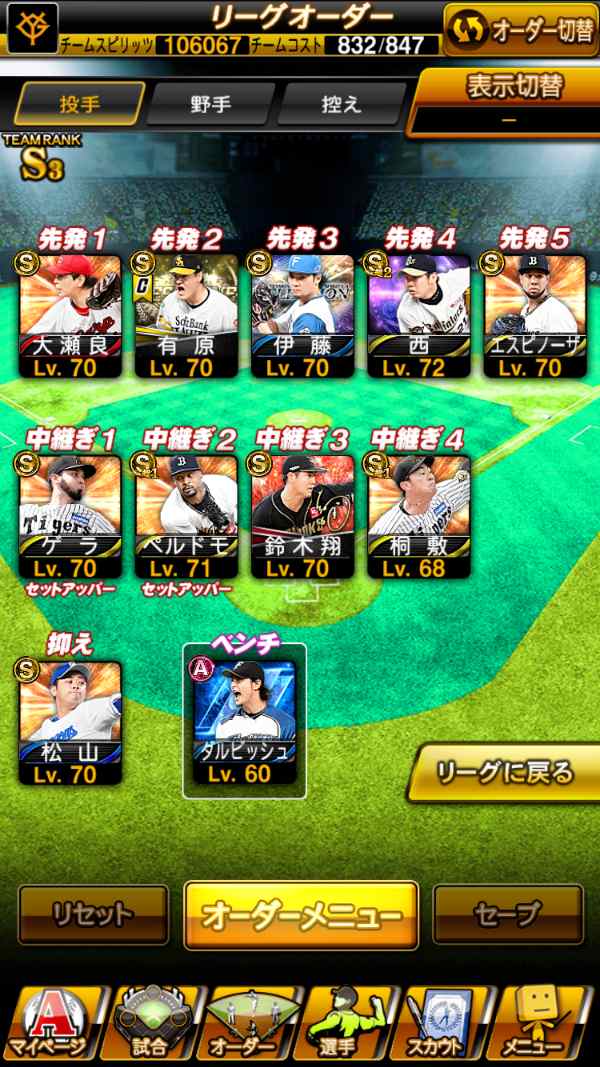Save the order with セーブ
Viewport: 600px width, 1067px height.
508,915
